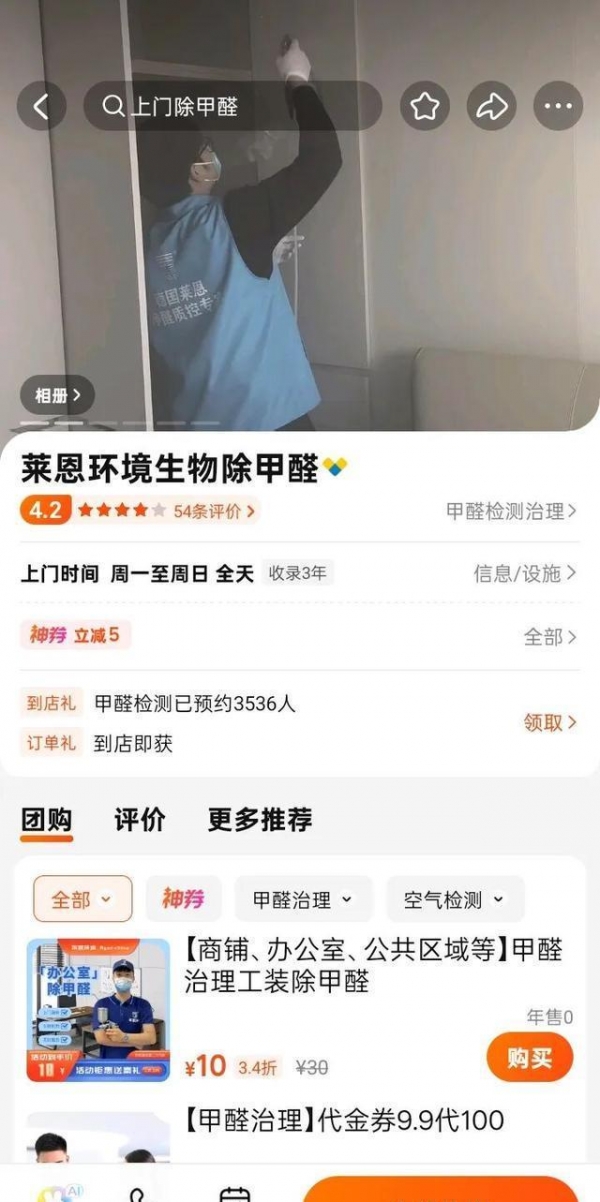View 全部 coupons for 神券 立减5
The image size is (600, 1202).
point(550,636)
